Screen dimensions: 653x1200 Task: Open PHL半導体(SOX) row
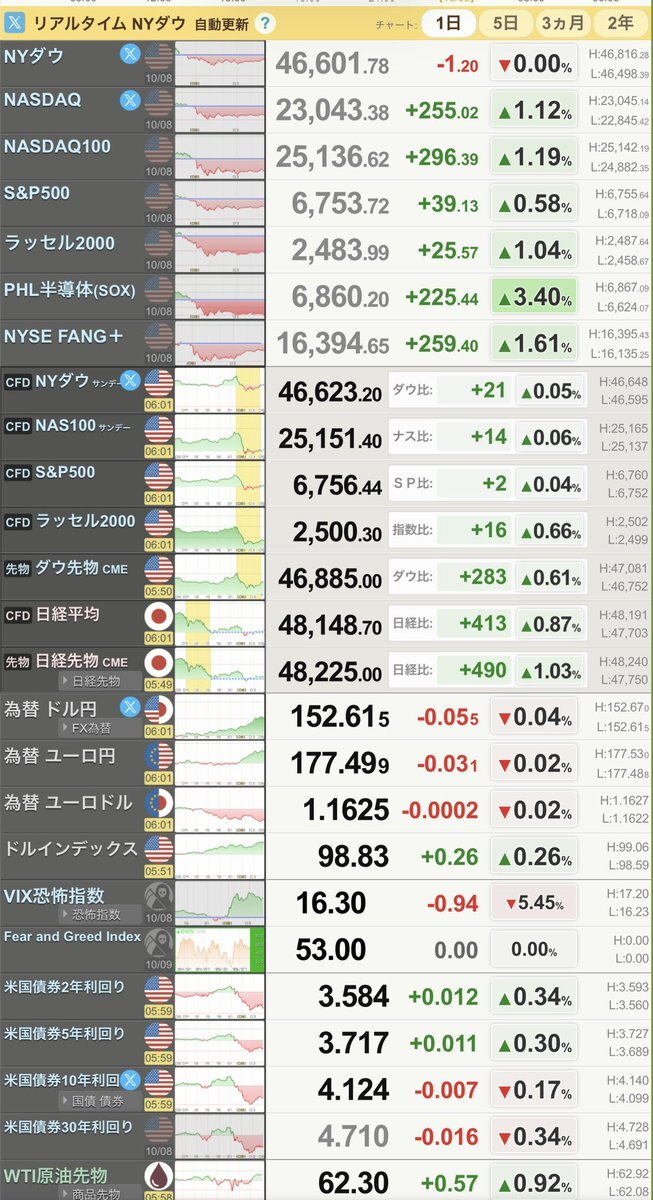click(326, 297)
